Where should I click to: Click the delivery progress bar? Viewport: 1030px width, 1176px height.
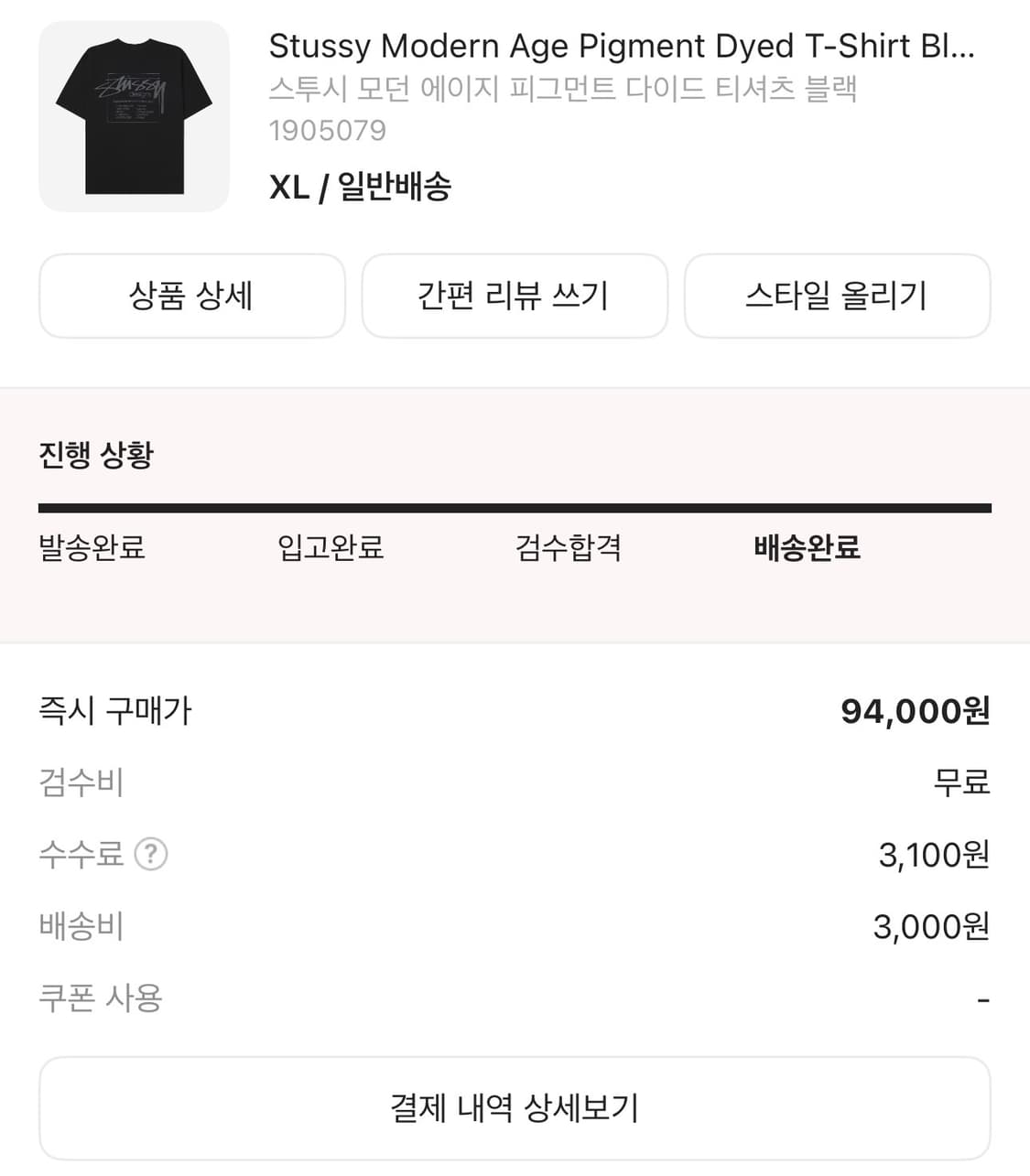(515, 504)
